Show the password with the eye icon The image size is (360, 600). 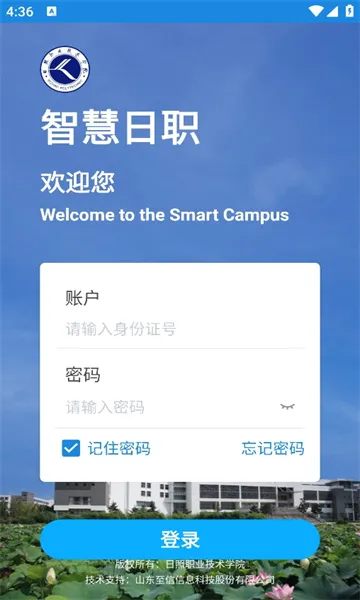point(287,406)
